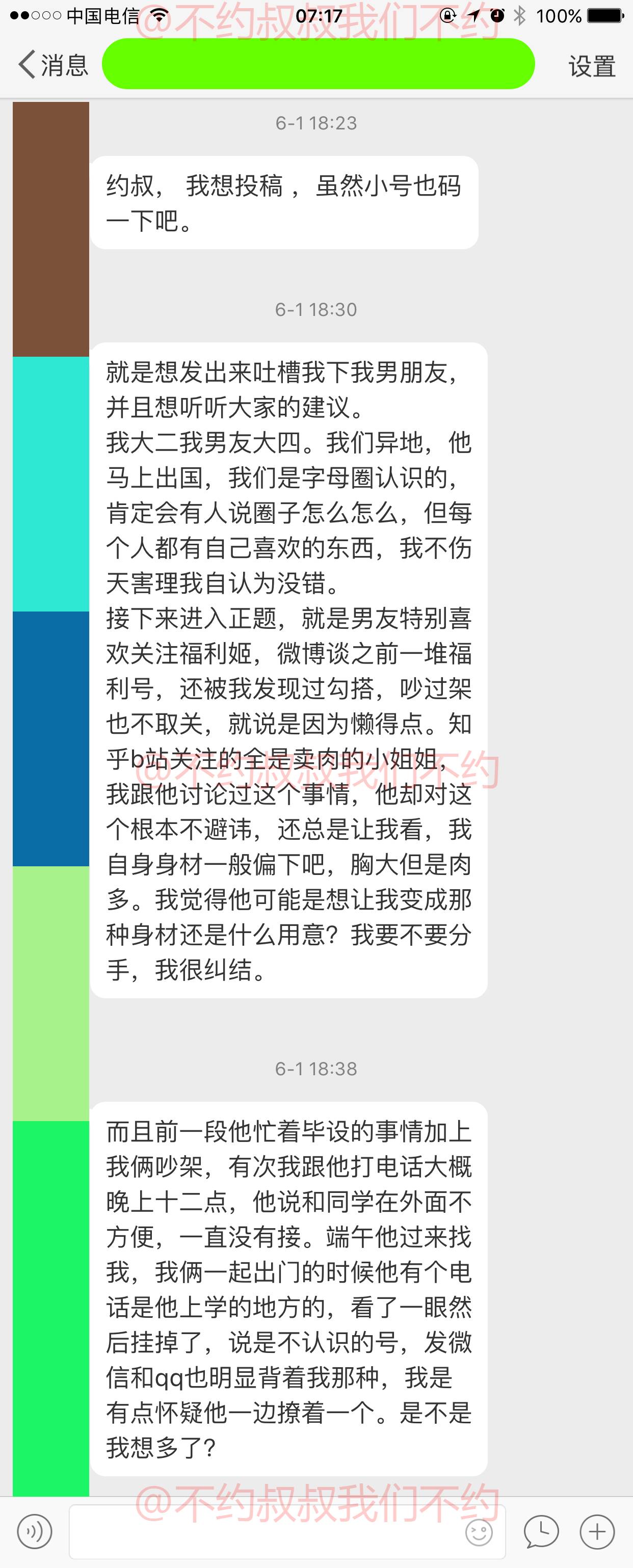
Task: Tap the voice input icon
Action: [x=35, y=1531]
